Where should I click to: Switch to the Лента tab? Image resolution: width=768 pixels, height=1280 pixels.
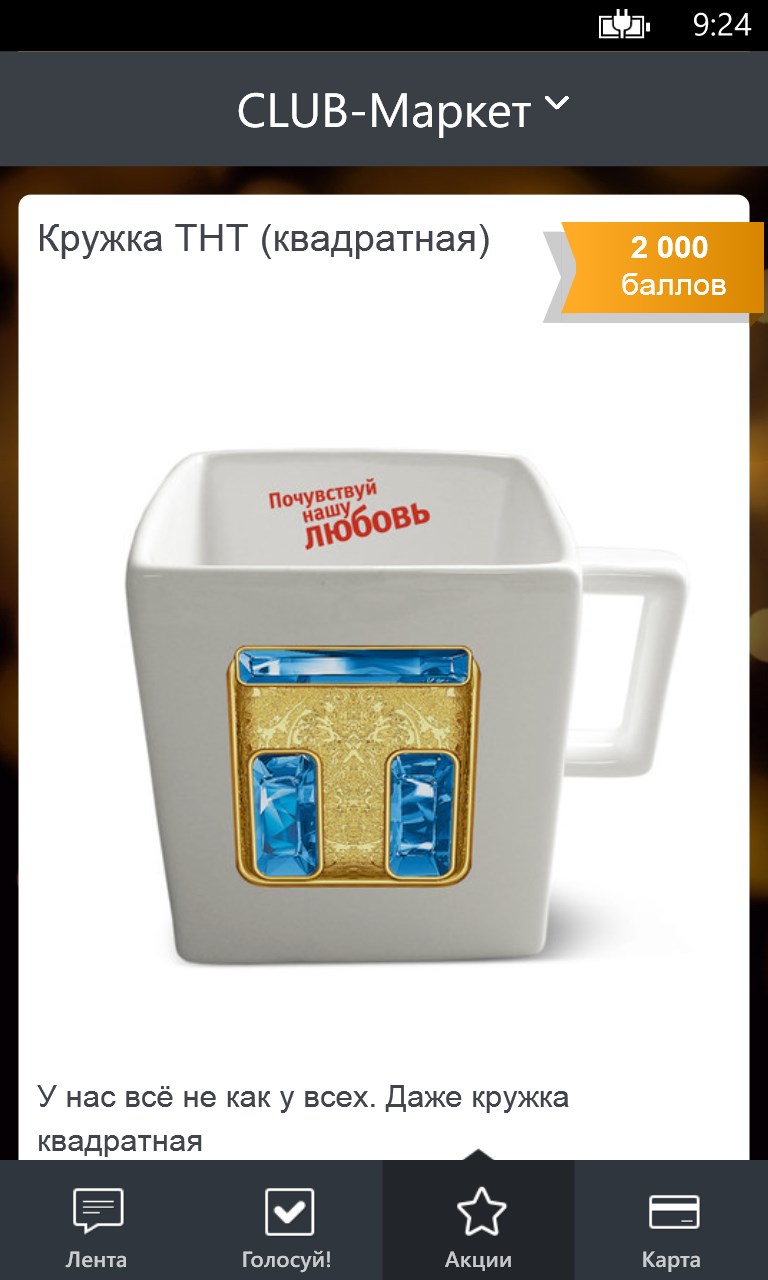click(x=97, y=1225)
